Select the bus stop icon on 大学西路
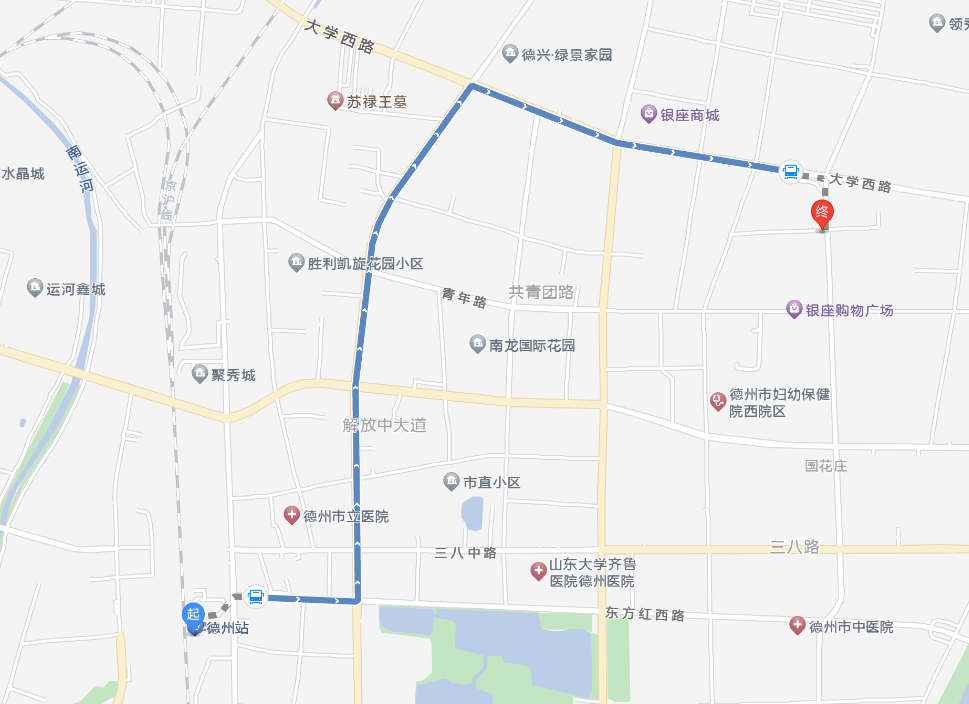Screen dimensions: 969x704 790,172
